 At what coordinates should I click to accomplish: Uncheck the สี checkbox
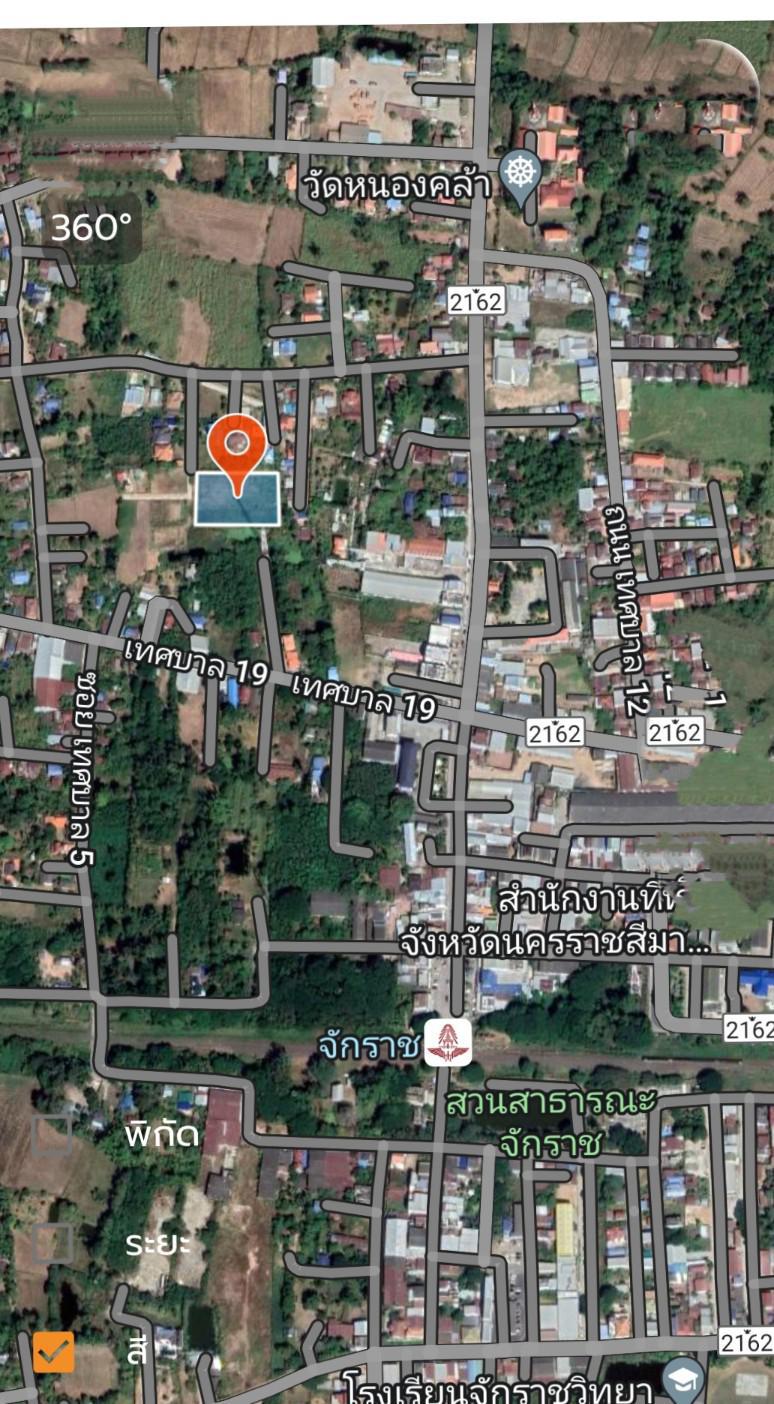(x=53, y=1351)
